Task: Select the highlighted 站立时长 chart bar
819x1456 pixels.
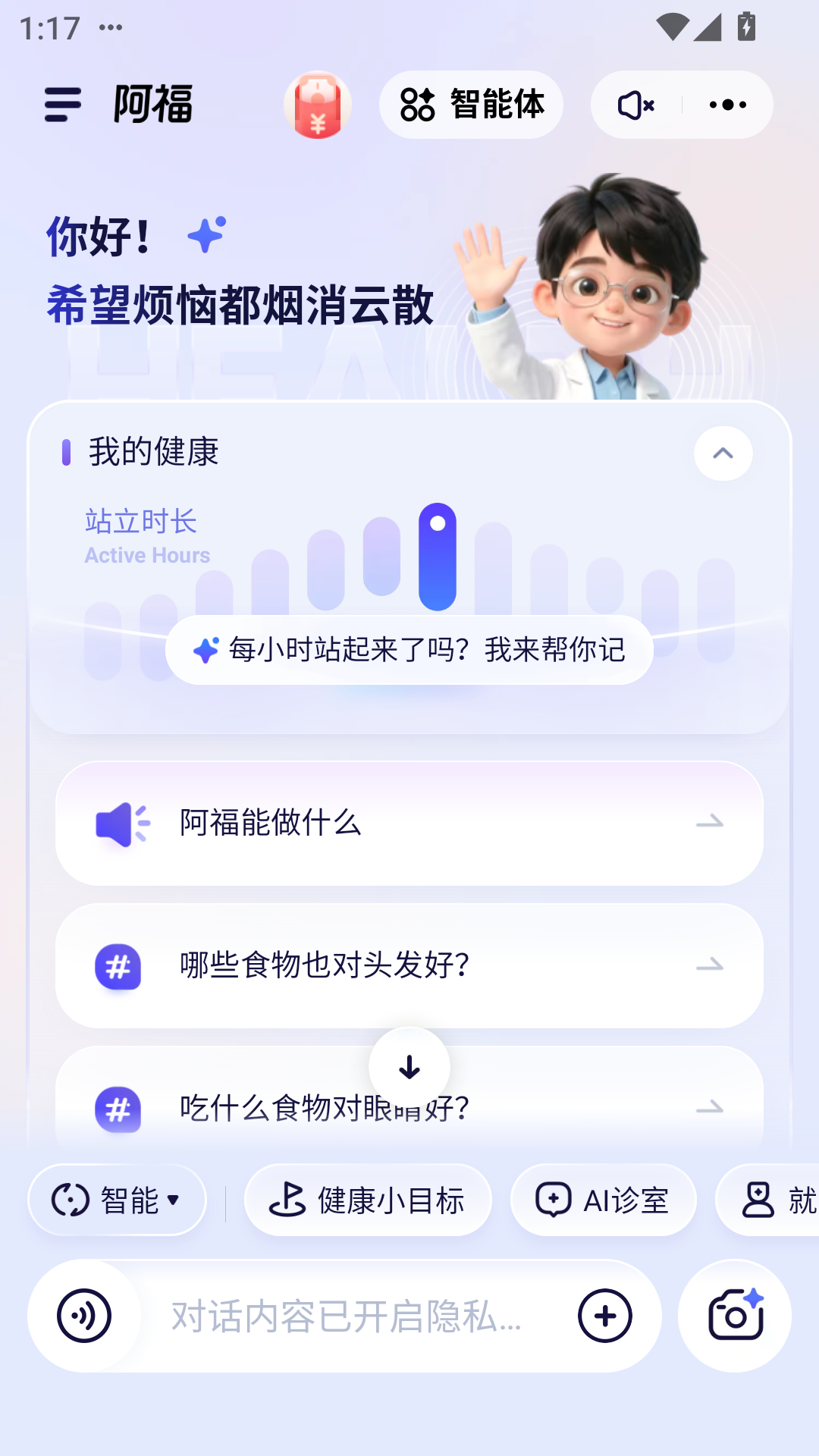Action: tap(438, 557)
